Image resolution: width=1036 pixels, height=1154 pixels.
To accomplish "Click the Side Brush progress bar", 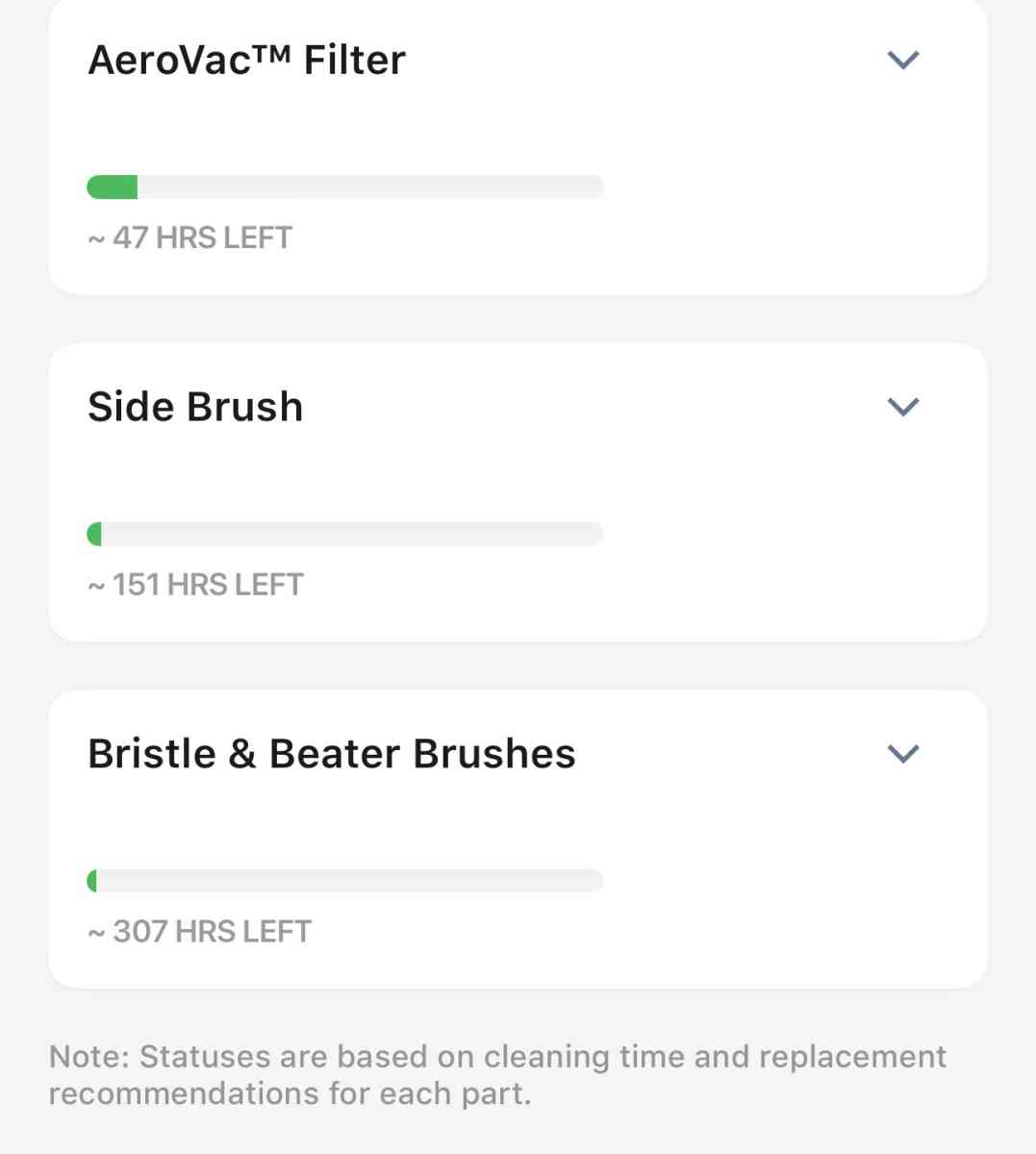I will pyautogui.click(x=344, y=534).
